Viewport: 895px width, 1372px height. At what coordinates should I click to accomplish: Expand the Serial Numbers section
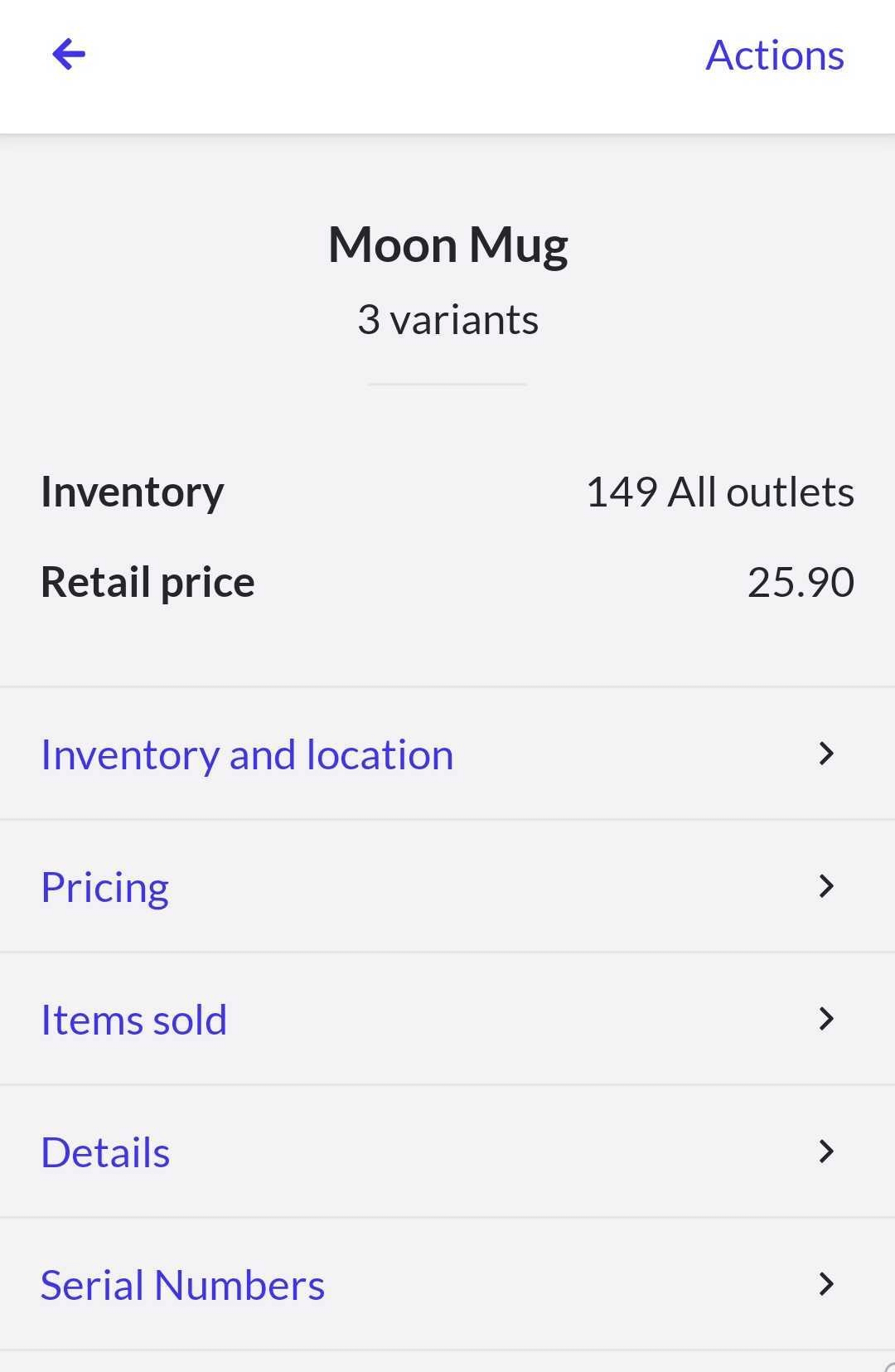[x=182, y=1284]
